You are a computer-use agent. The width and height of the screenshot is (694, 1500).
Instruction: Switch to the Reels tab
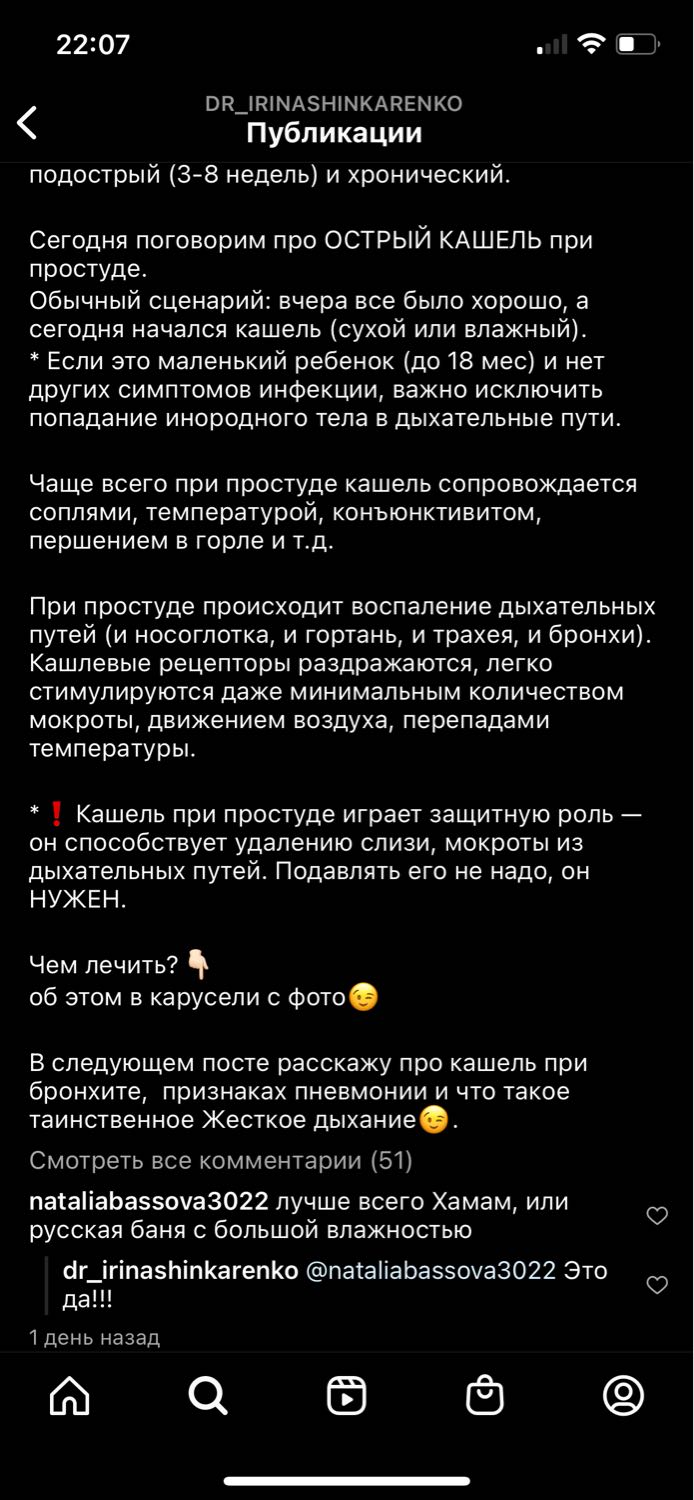click(x=347, y=1395)
